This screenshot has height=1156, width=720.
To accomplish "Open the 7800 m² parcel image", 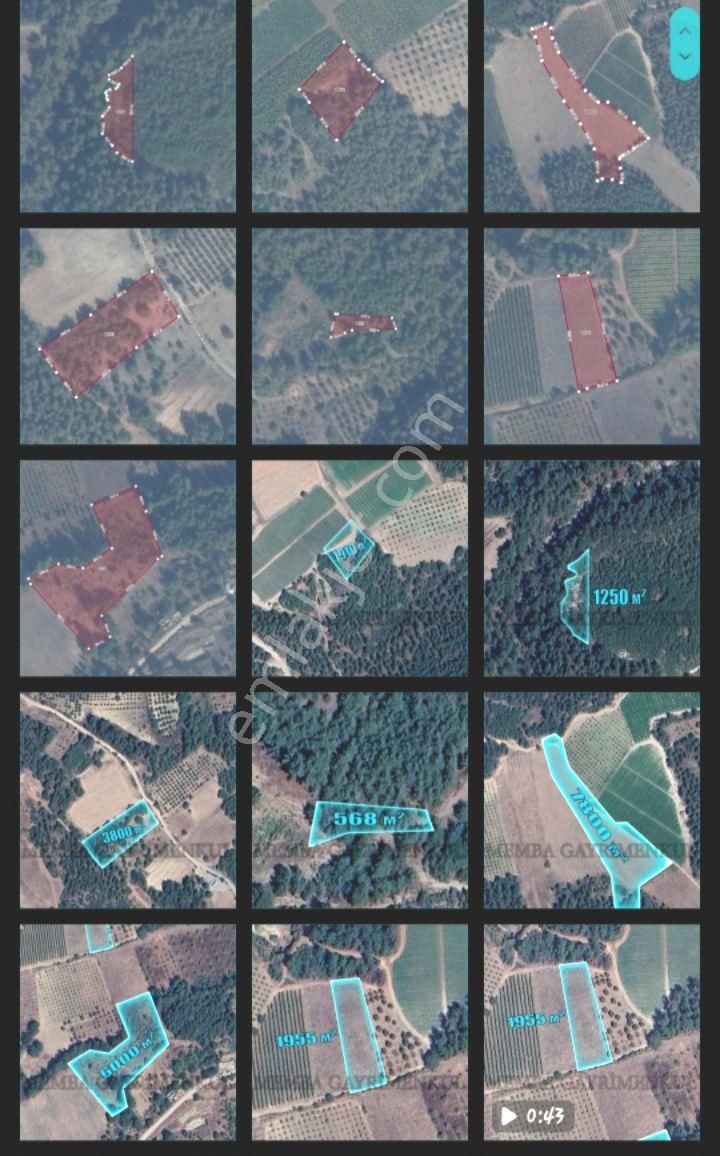I will [x=592, y=800].
